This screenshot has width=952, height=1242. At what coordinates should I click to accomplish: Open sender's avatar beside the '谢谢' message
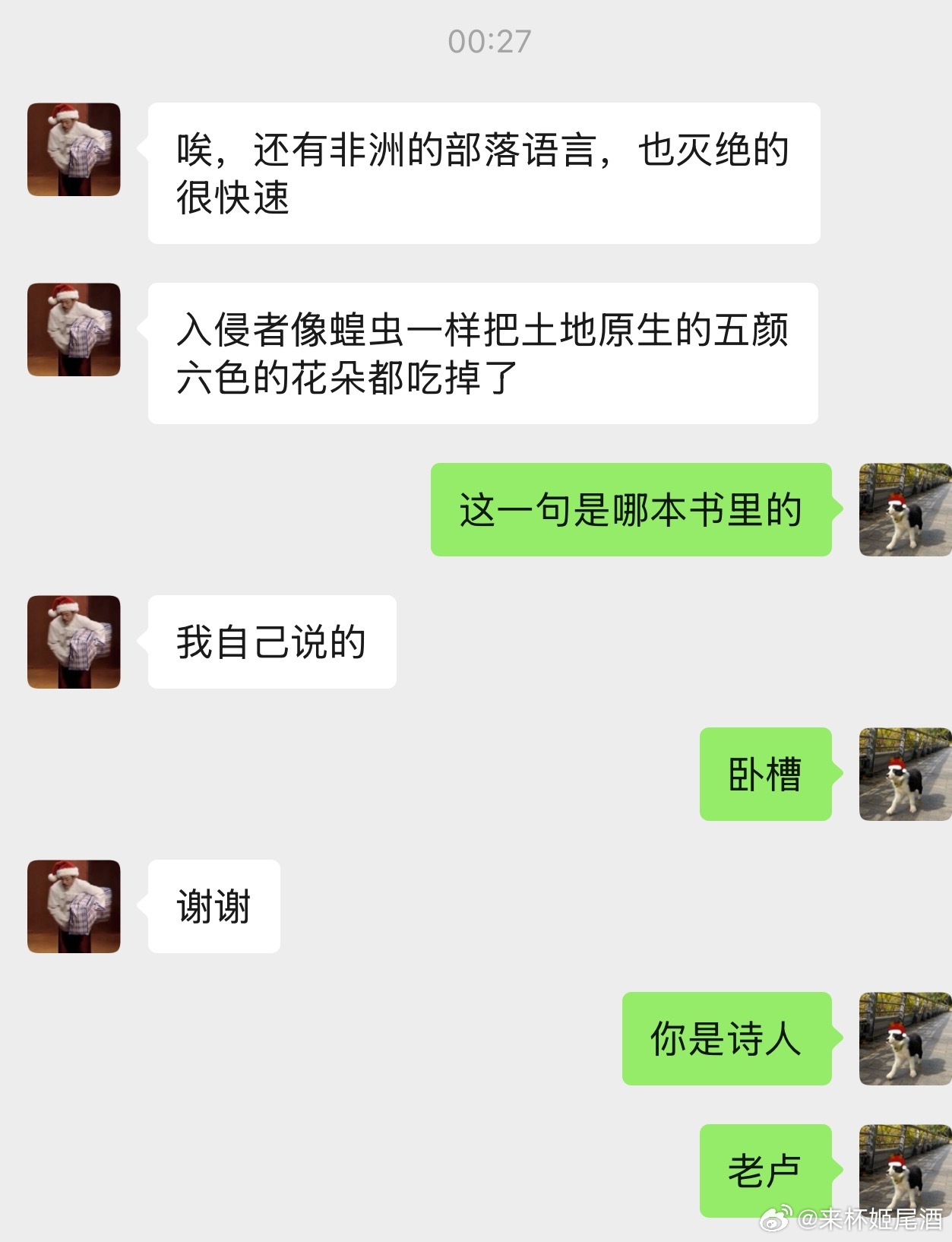[74, 906]
